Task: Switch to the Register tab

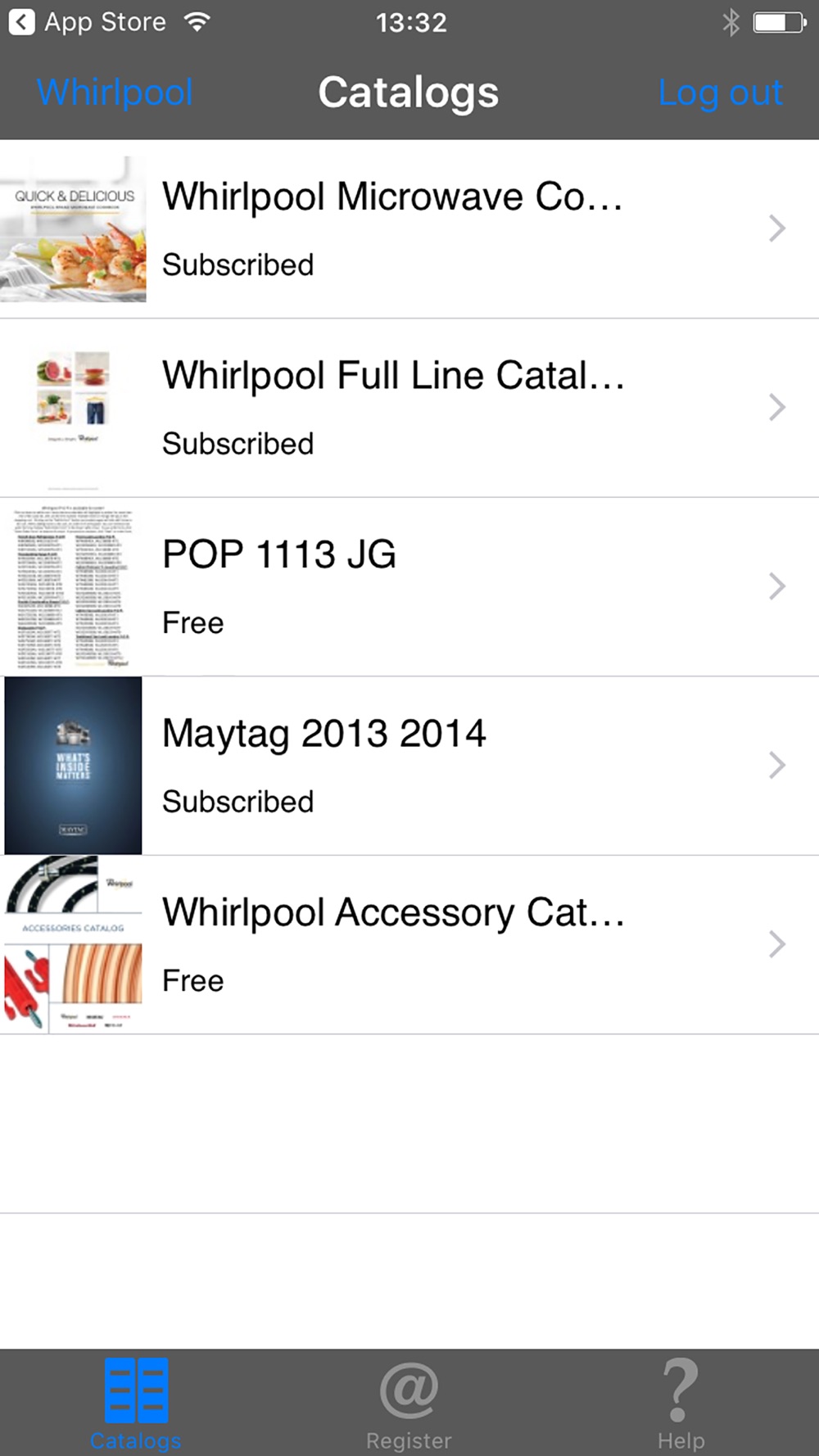Action: (x=409, y=1404)
